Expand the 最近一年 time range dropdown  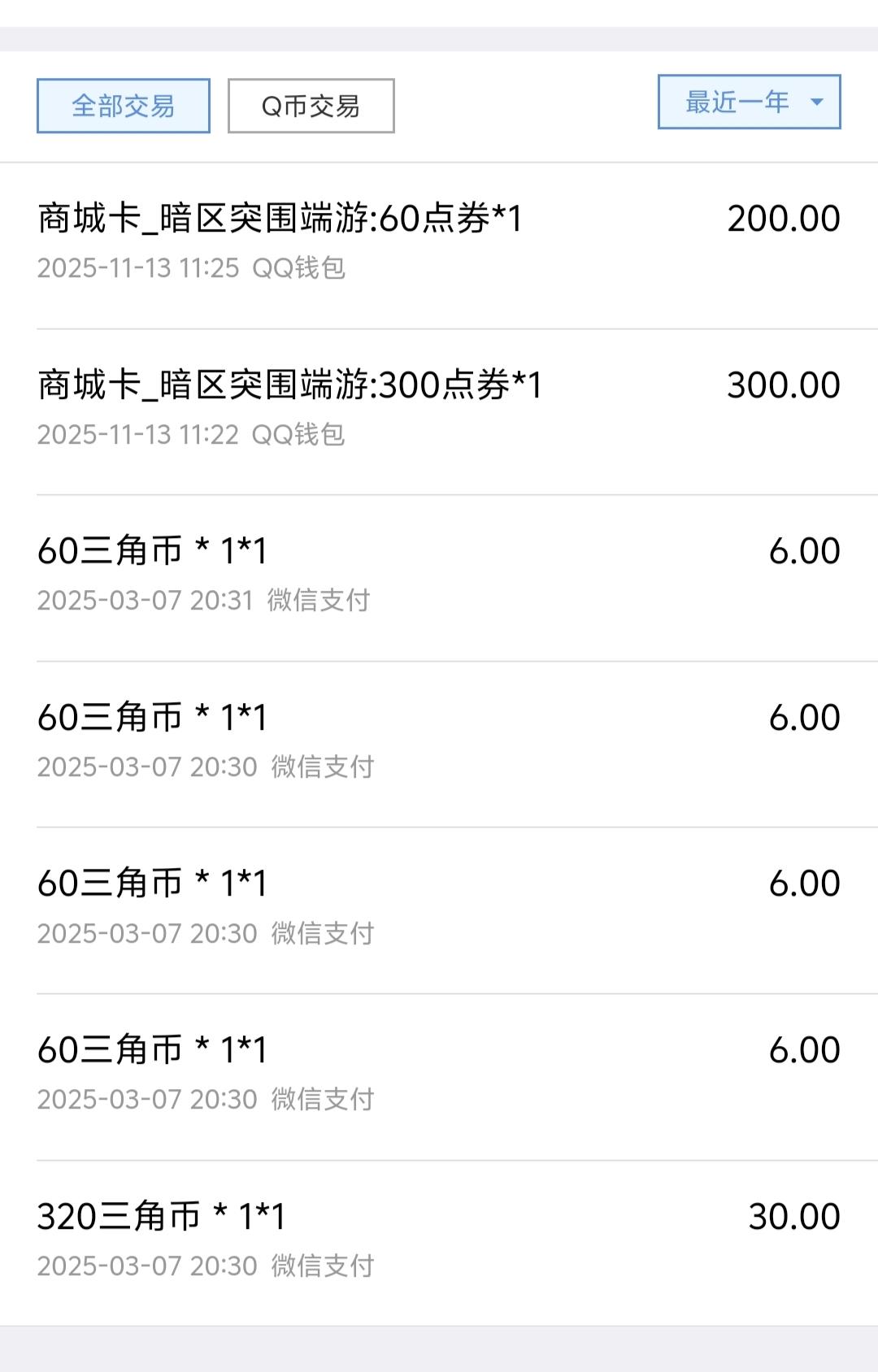[749, 102]
